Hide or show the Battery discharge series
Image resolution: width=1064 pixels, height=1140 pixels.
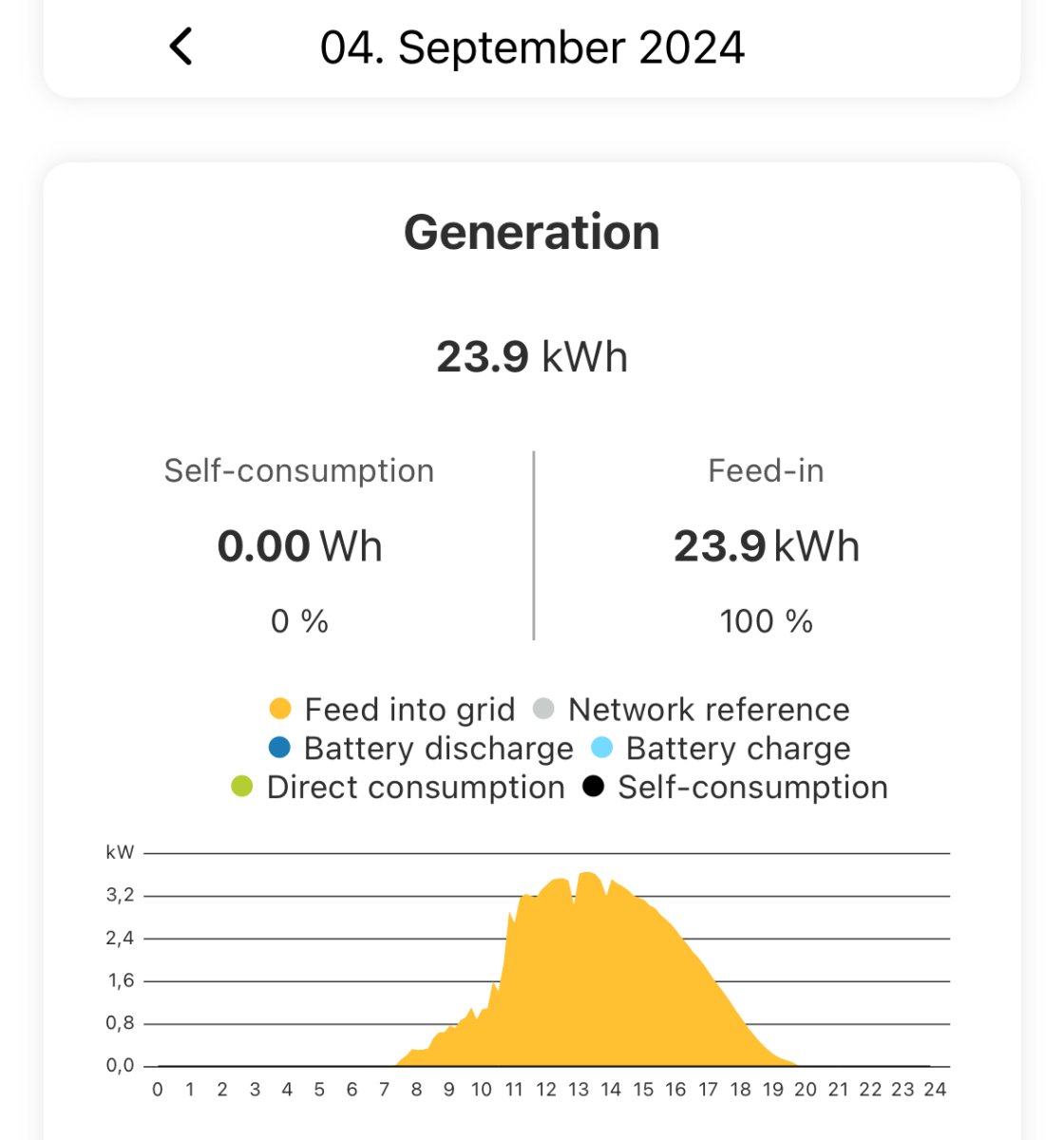pyautogui.click(x=421, y=749)
